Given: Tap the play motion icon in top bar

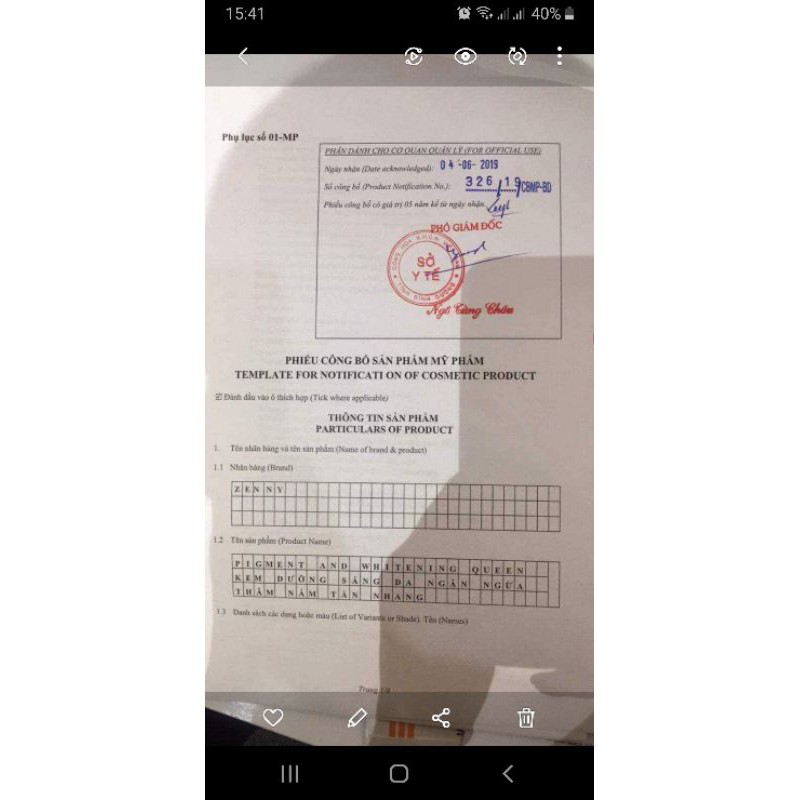Looking at the screenshot, I should 414,56.
